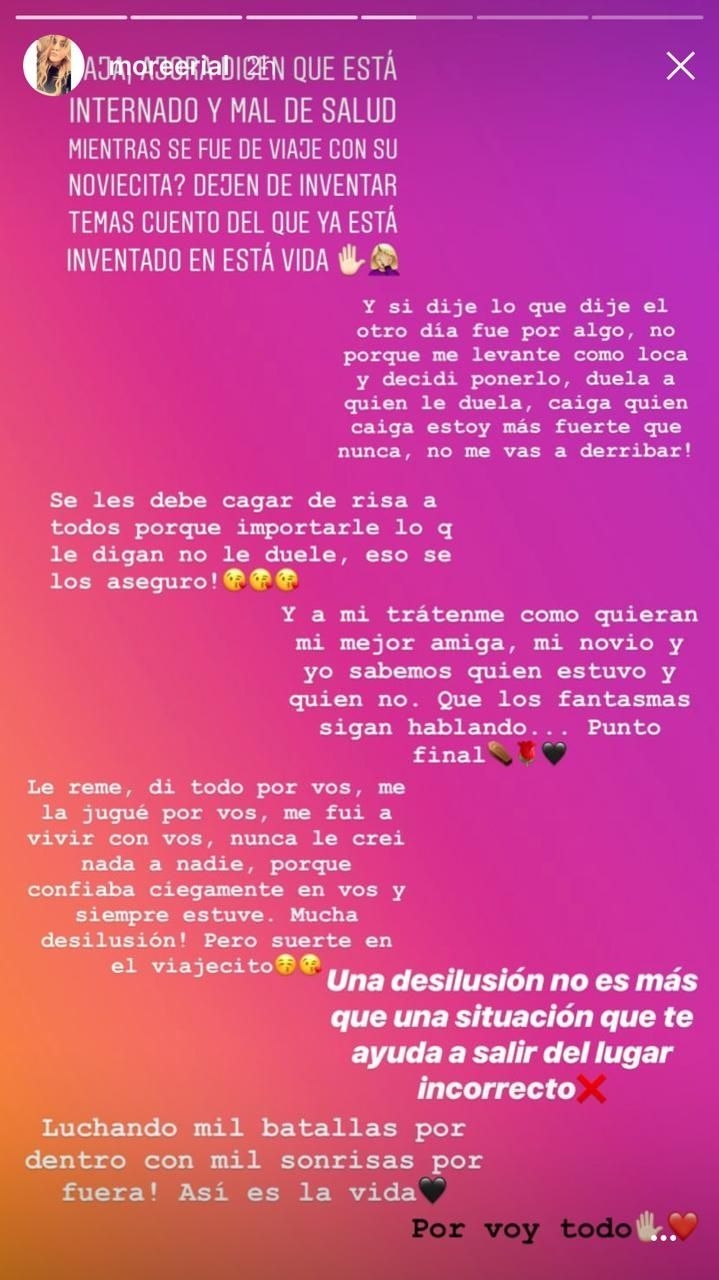
Task: Open moreerial's profile from avatar
Action: coord(53,66)
